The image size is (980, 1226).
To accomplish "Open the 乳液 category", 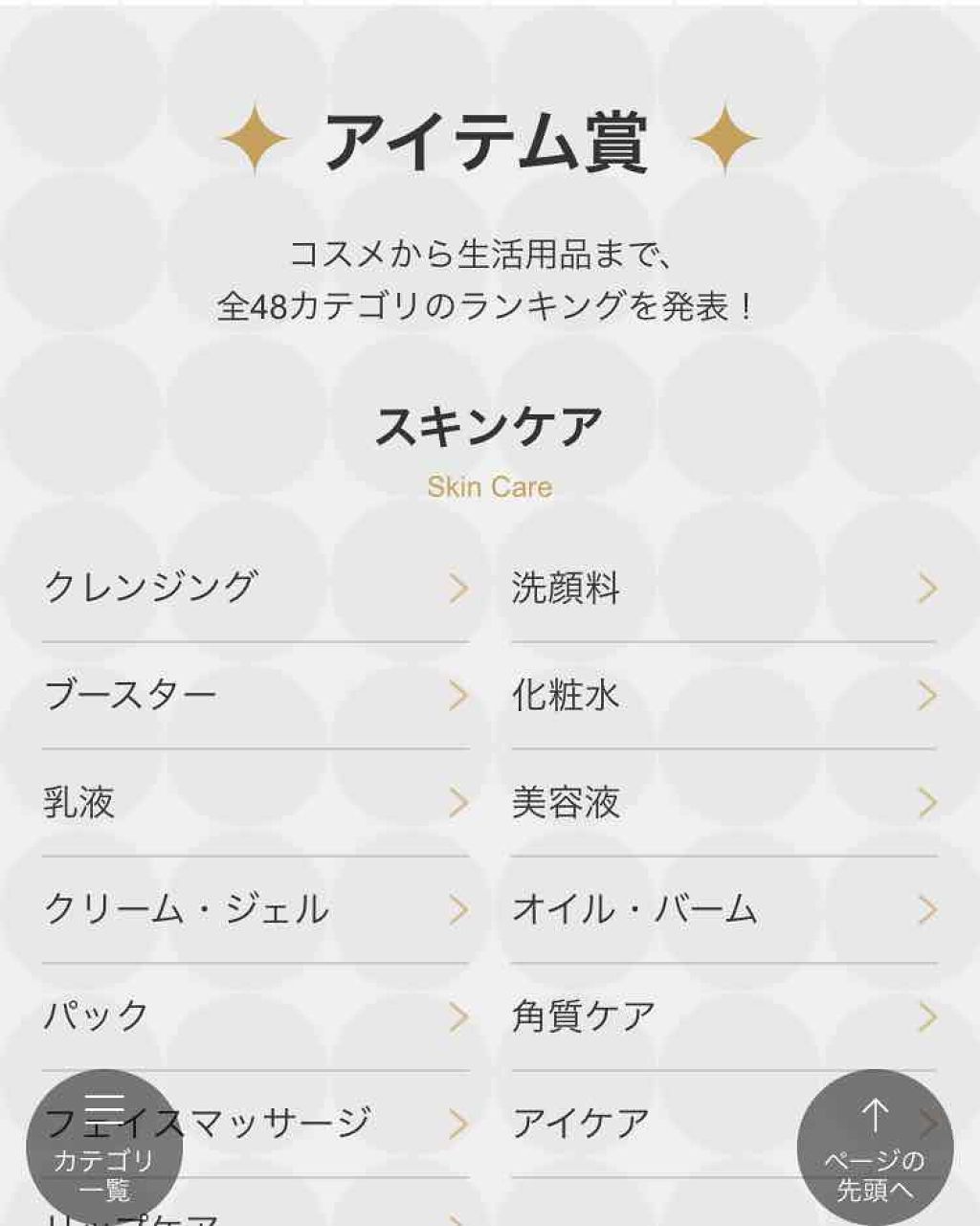I will pos(255,803).
